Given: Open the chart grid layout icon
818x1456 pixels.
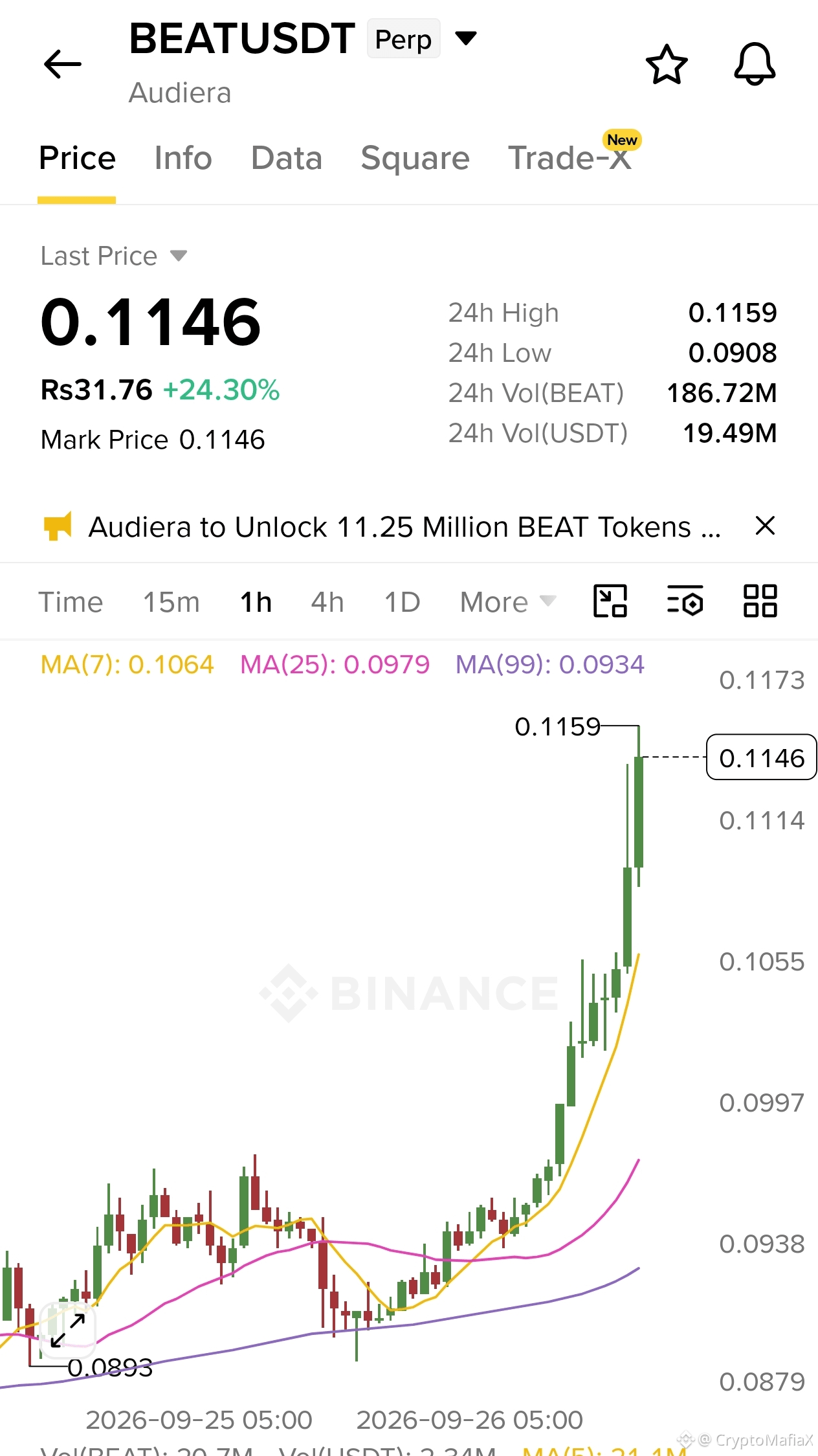Looking at the screenshot, I should click(760, 601).
